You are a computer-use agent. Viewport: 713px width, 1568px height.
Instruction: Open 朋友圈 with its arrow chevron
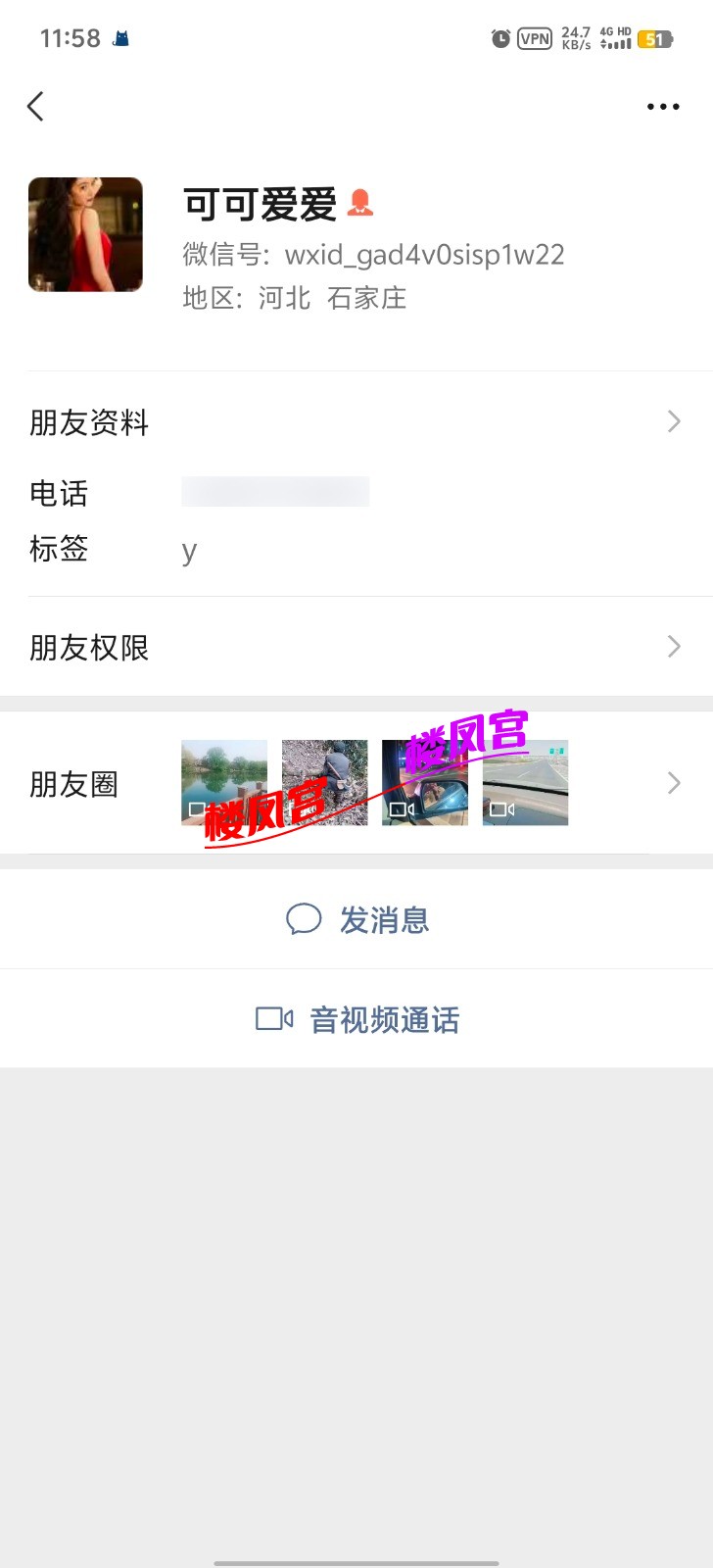tap(674, 783)
